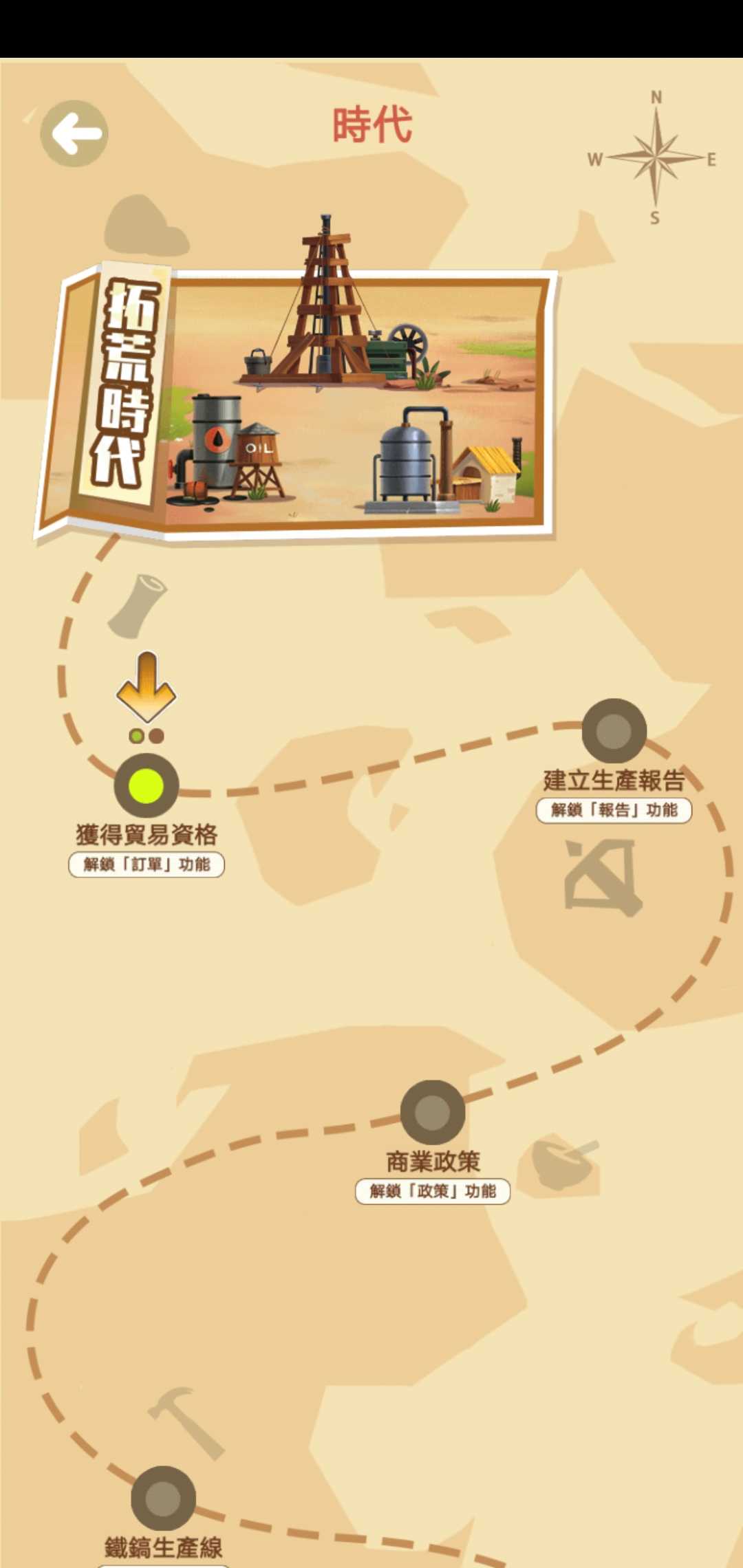This screenshot has height=1568, width=743.
Task: Select the 建立生產報告 milestone node
Action: pyautogui.click(x=614, y=730)
